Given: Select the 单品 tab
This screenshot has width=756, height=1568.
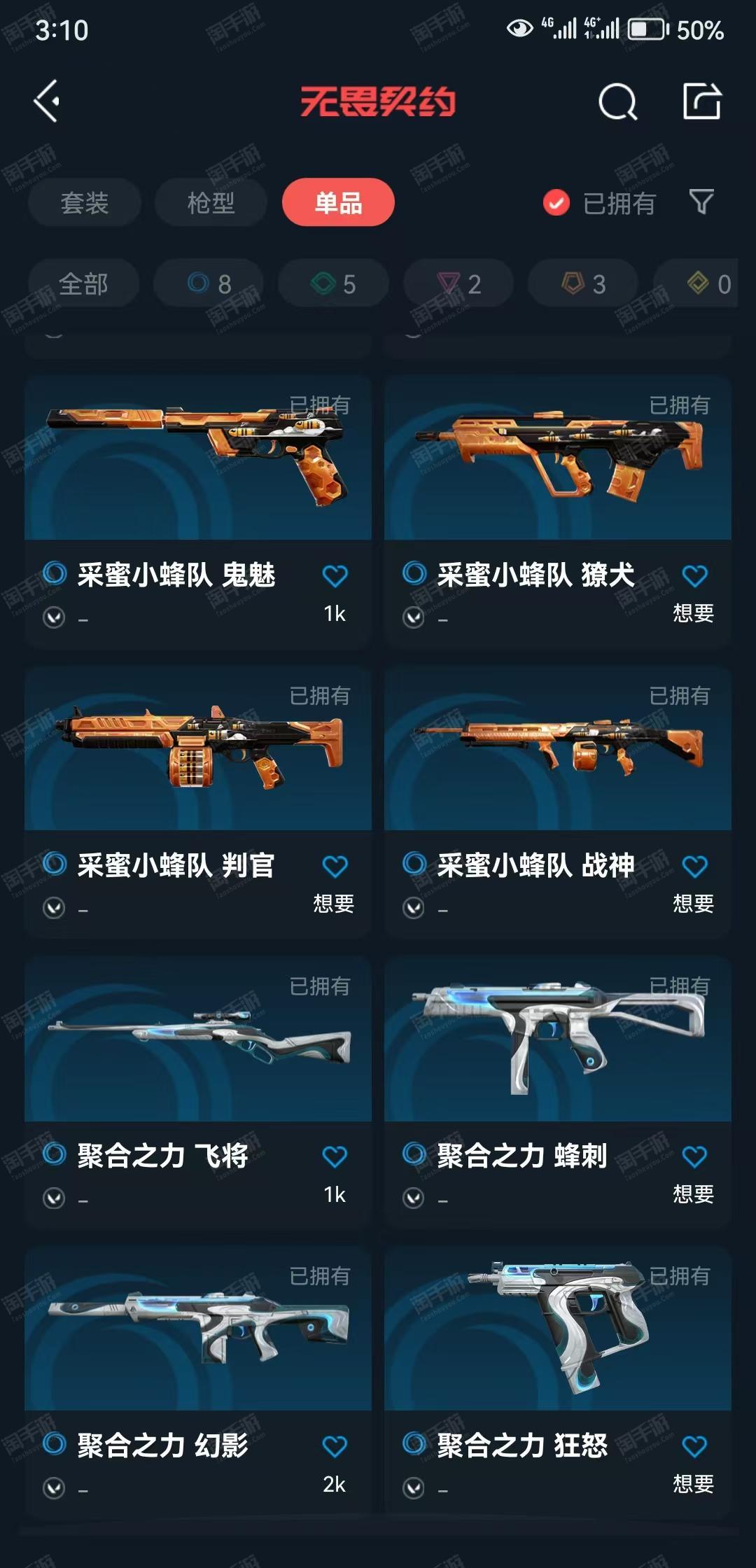Looking at the screenshot, I should tap(338, 202).
